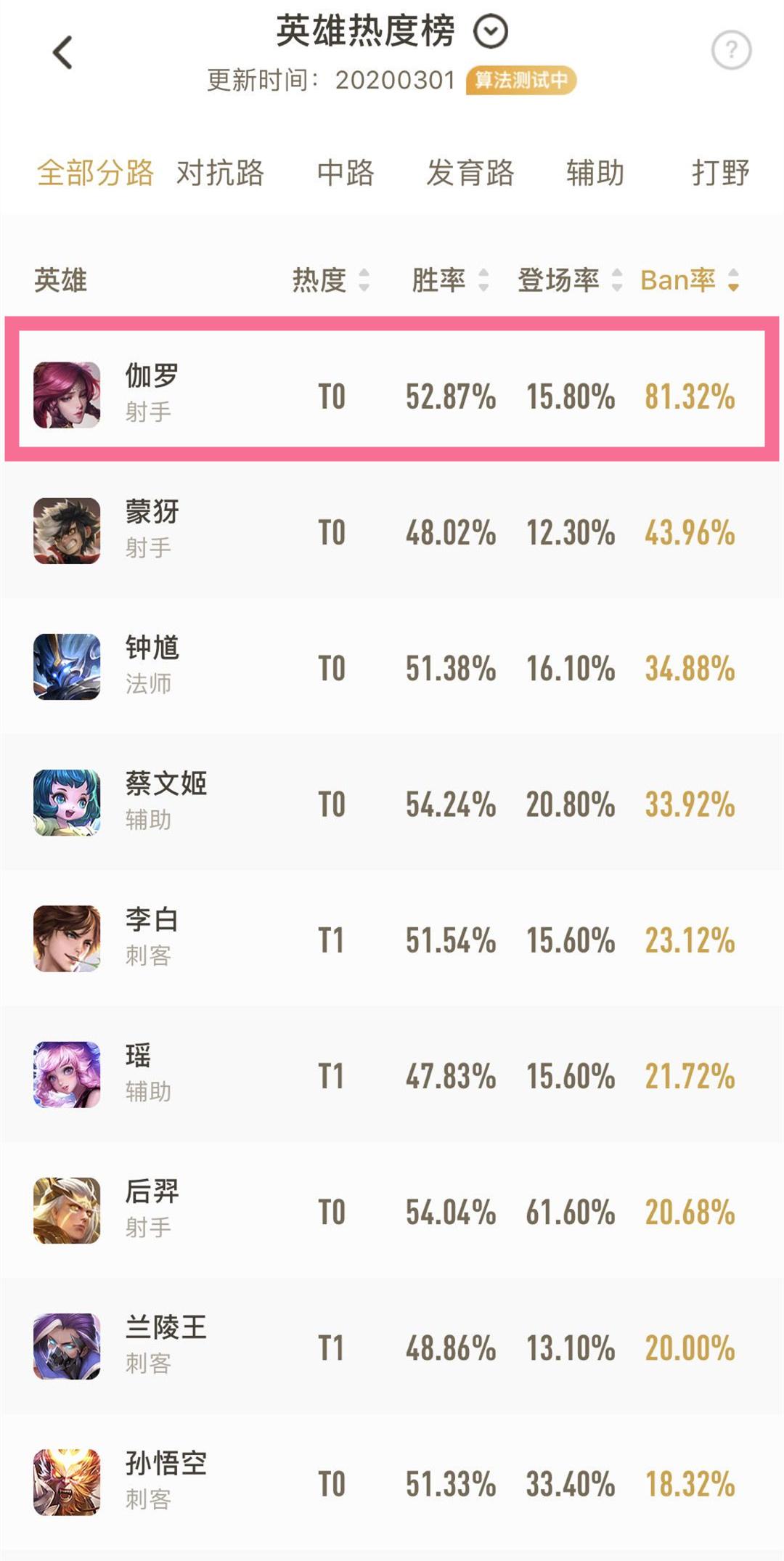Switch to the 打野 tab
This screenshot has width=784, height=1561.
click(x=720, y=174)
